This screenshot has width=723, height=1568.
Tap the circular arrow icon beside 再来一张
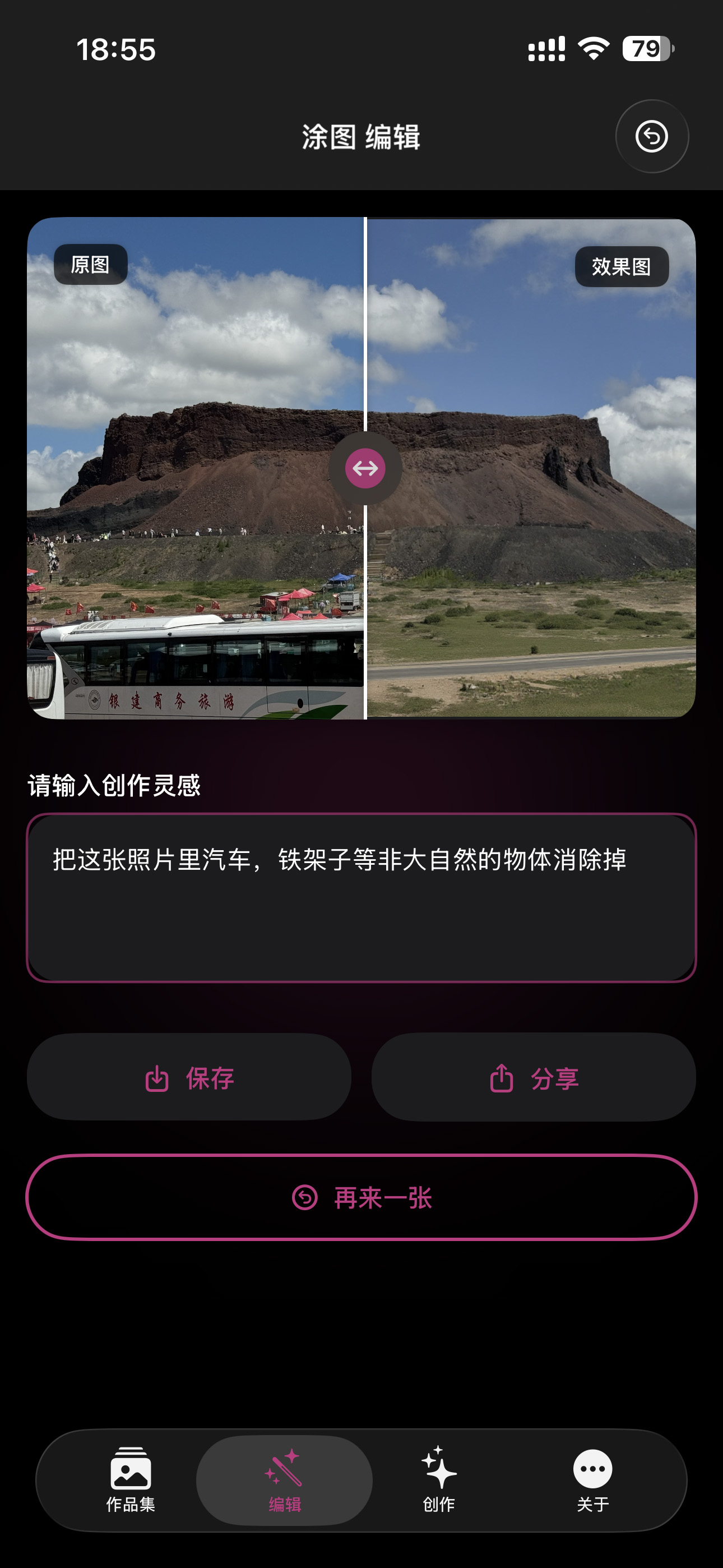(305, 1197)
